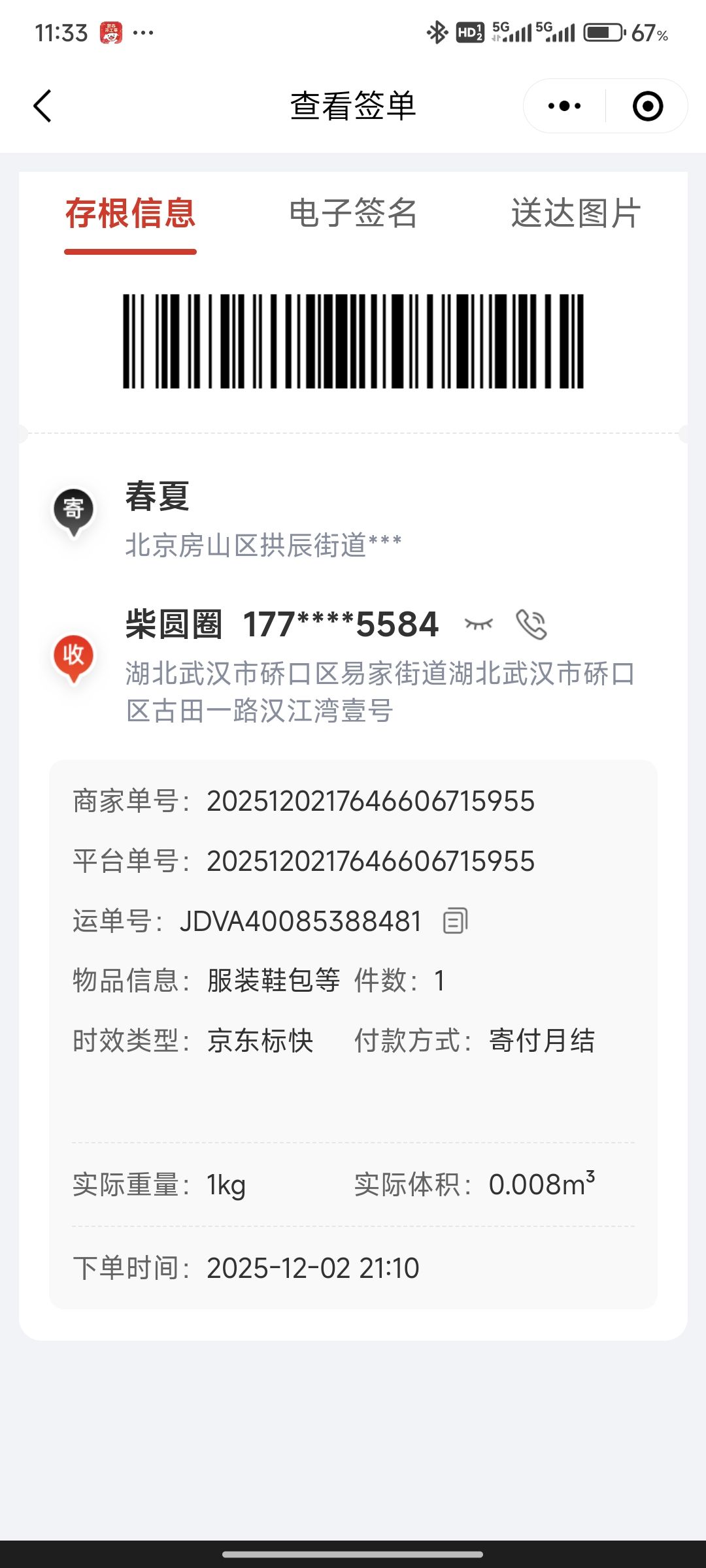Open the mini program more options menu
Screen dimensions: 706x1568
pos(564,106)
